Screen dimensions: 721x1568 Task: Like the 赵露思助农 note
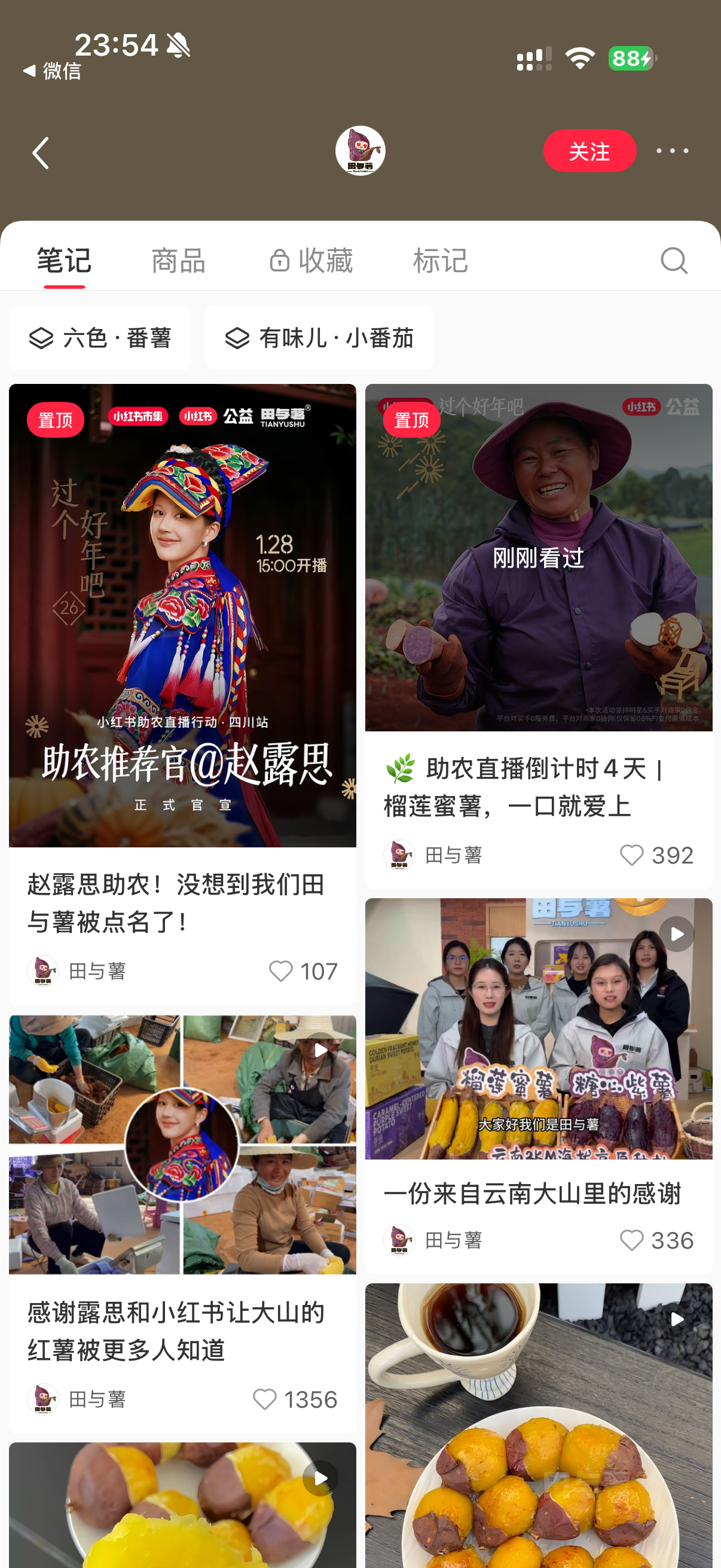click(281, 971)
